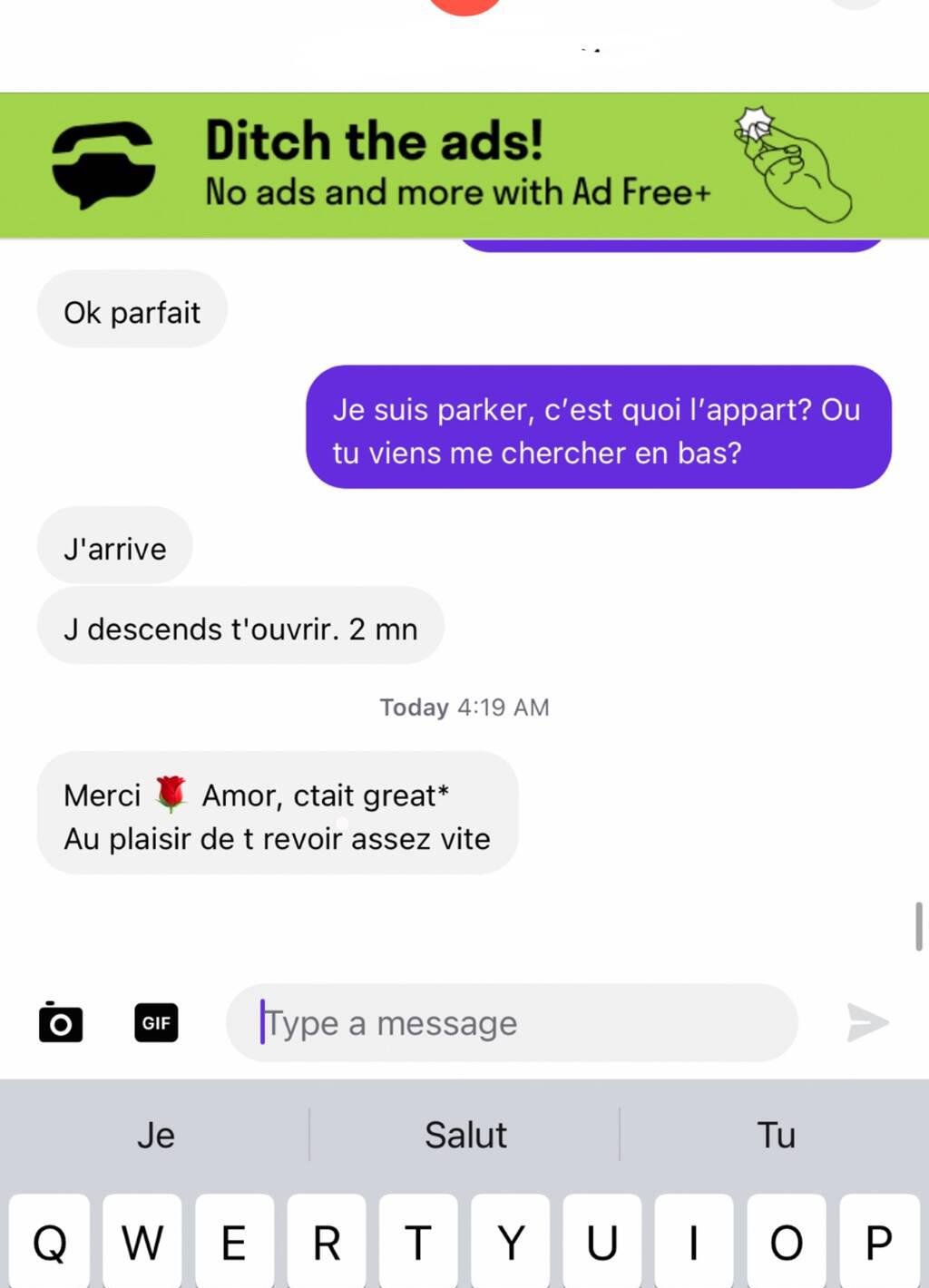Insert the keyboard suggestion Salut
Viewport: 929px width, 1288px height.
[x=464, y=1135]
